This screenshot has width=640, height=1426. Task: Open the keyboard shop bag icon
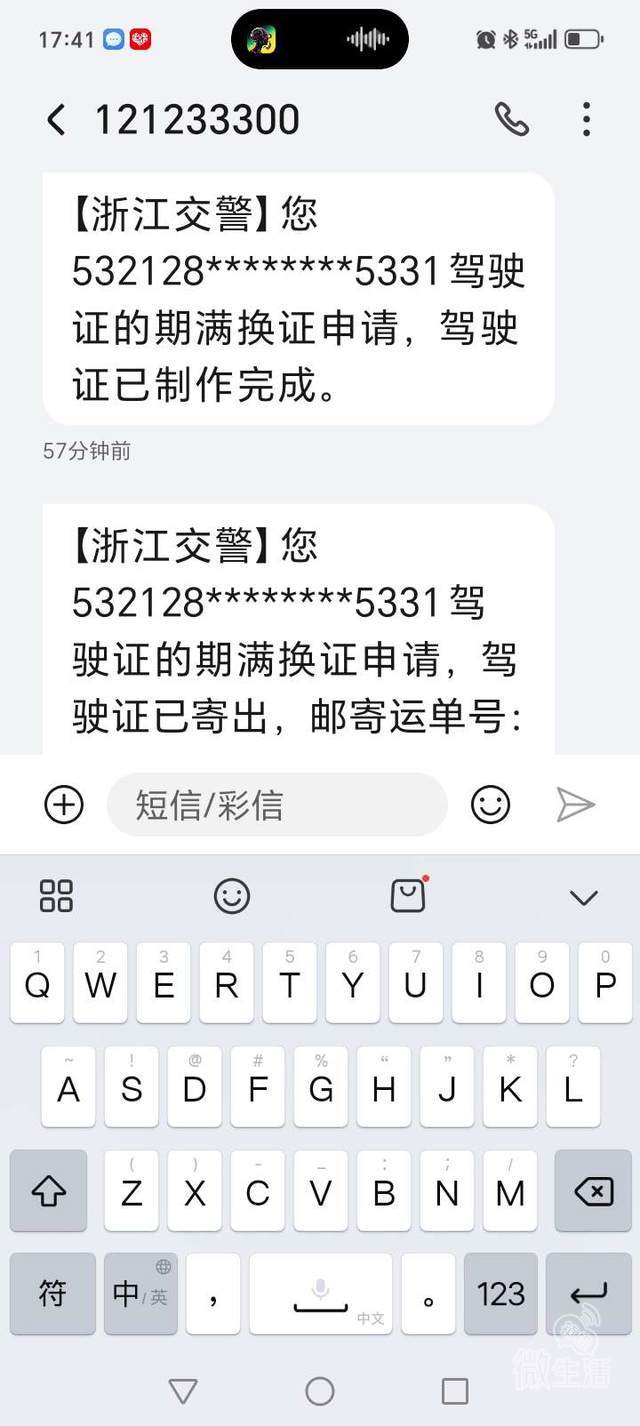[x=408, y=896]
